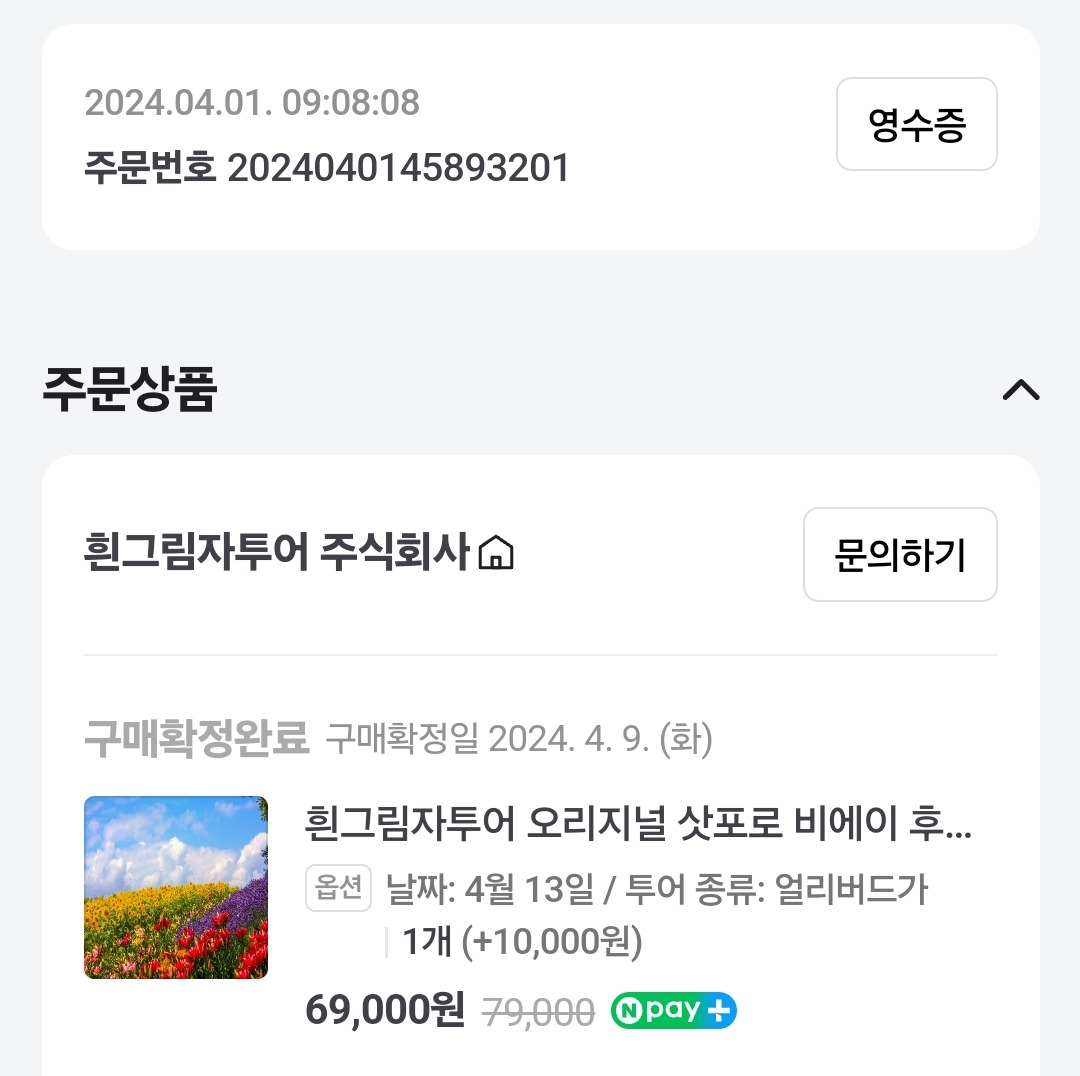Collapse the 주문상품 section

[x=1021, y=390]
